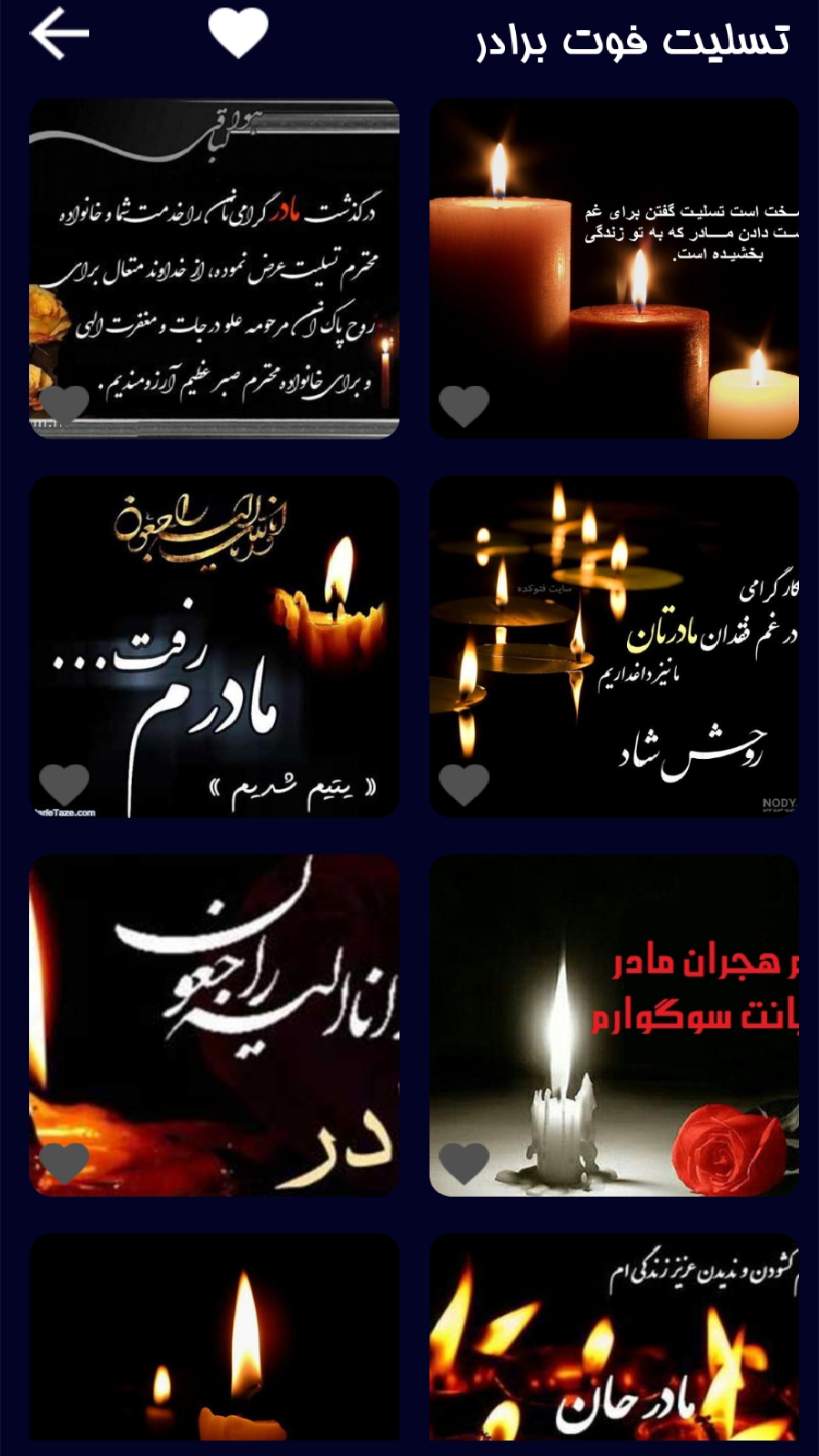
Task: Like the three candles condolence image
Action: (x=464, y=405)
